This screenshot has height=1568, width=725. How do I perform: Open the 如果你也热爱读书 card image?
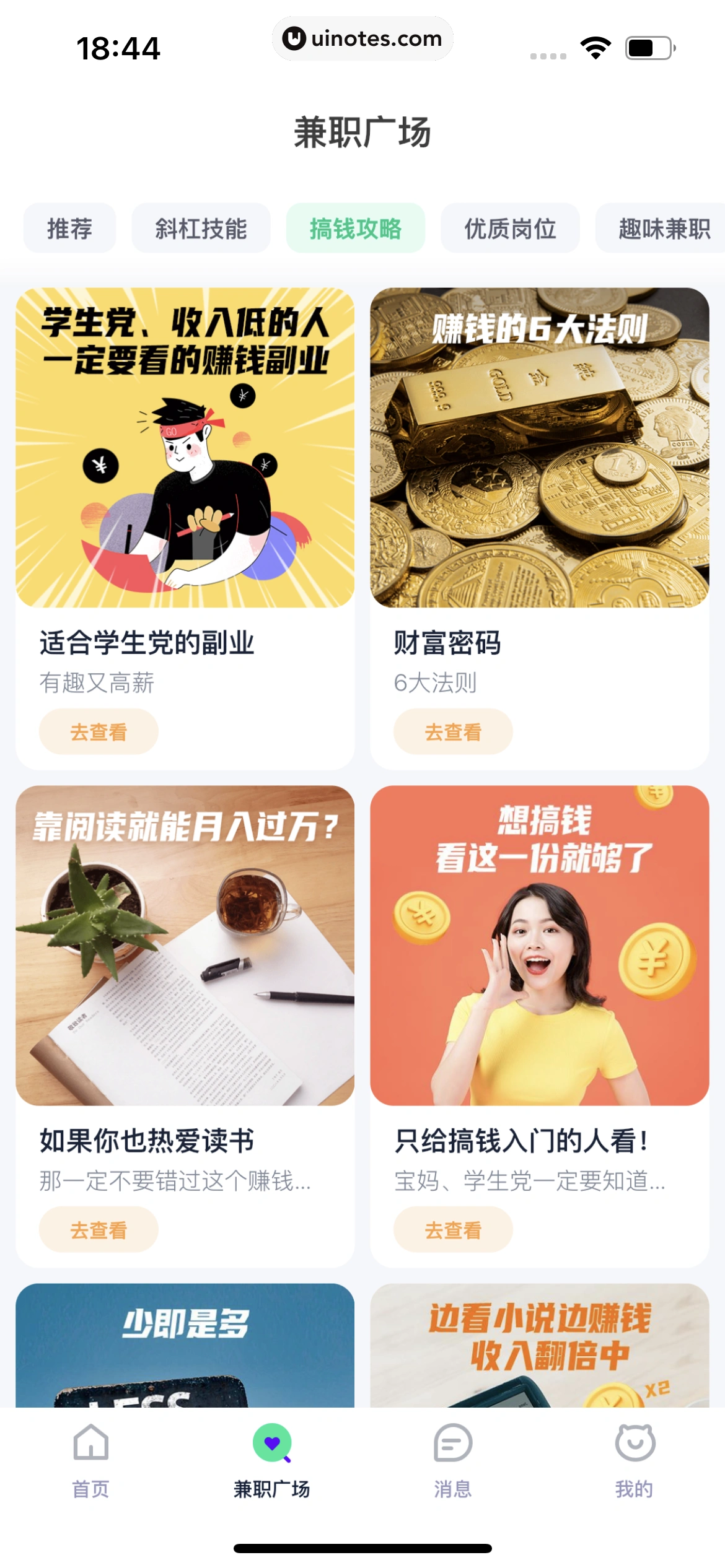185,945
